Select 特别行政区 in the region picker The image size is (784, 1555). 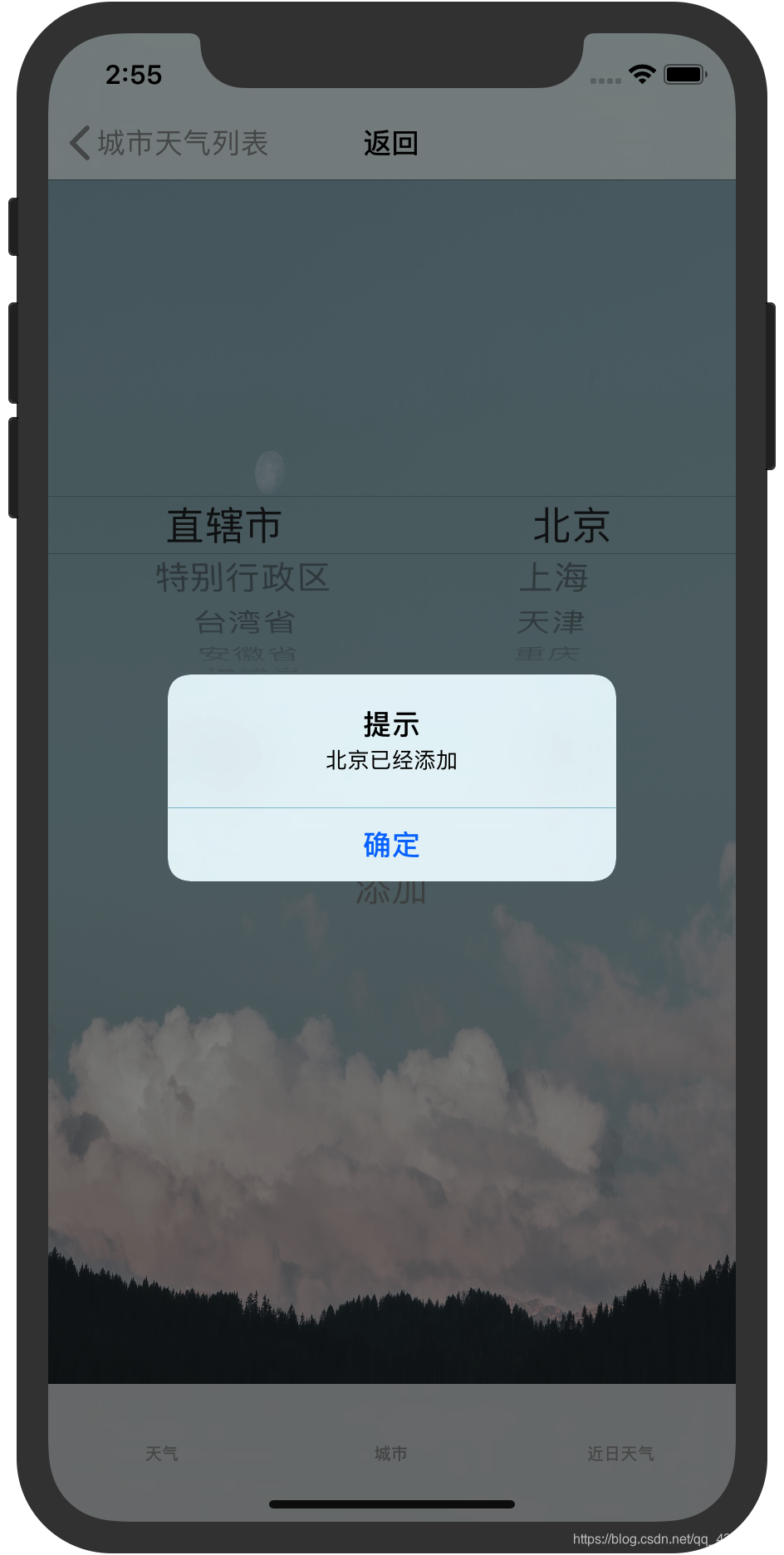(x=243, y=576)
